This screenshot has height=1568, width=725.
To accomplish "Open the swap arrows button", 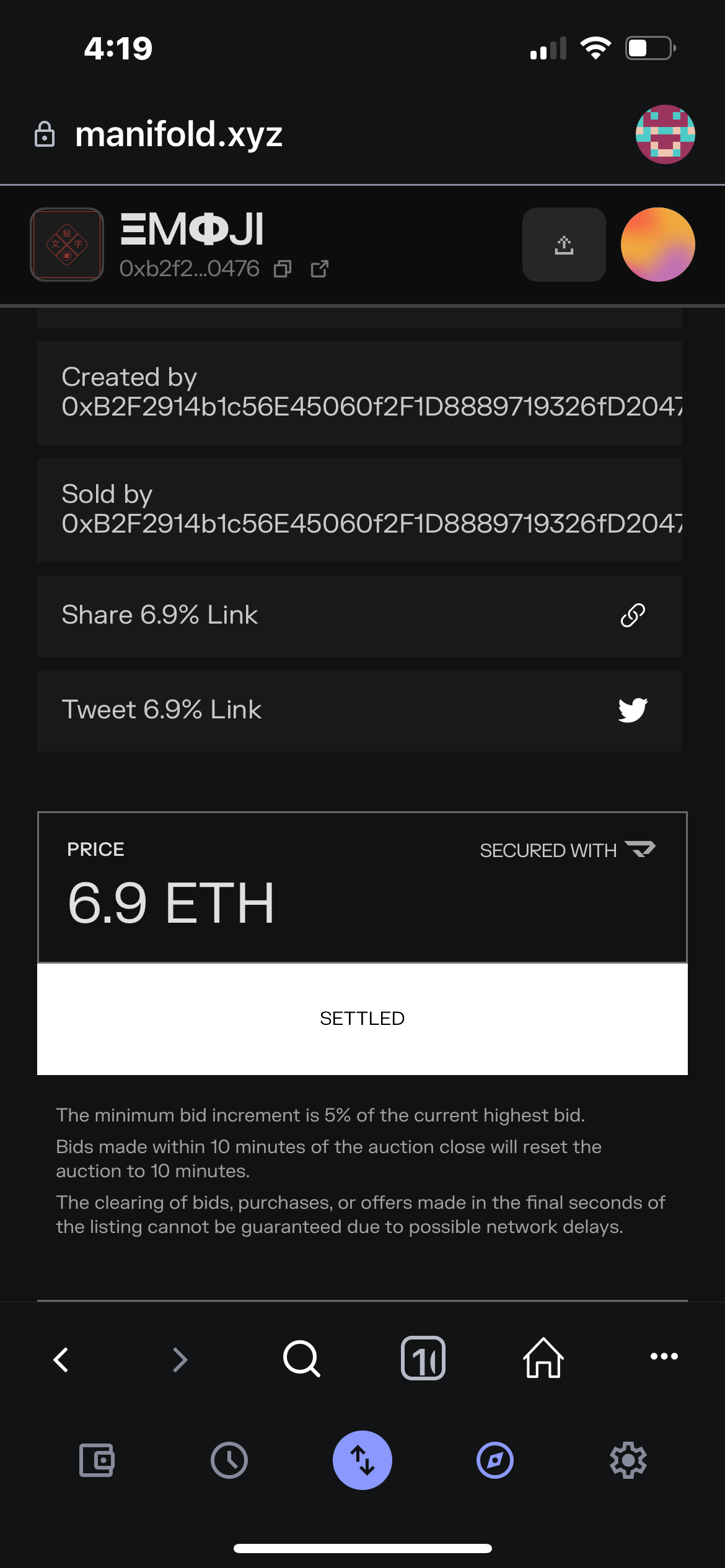I will tap(362, 1460).
